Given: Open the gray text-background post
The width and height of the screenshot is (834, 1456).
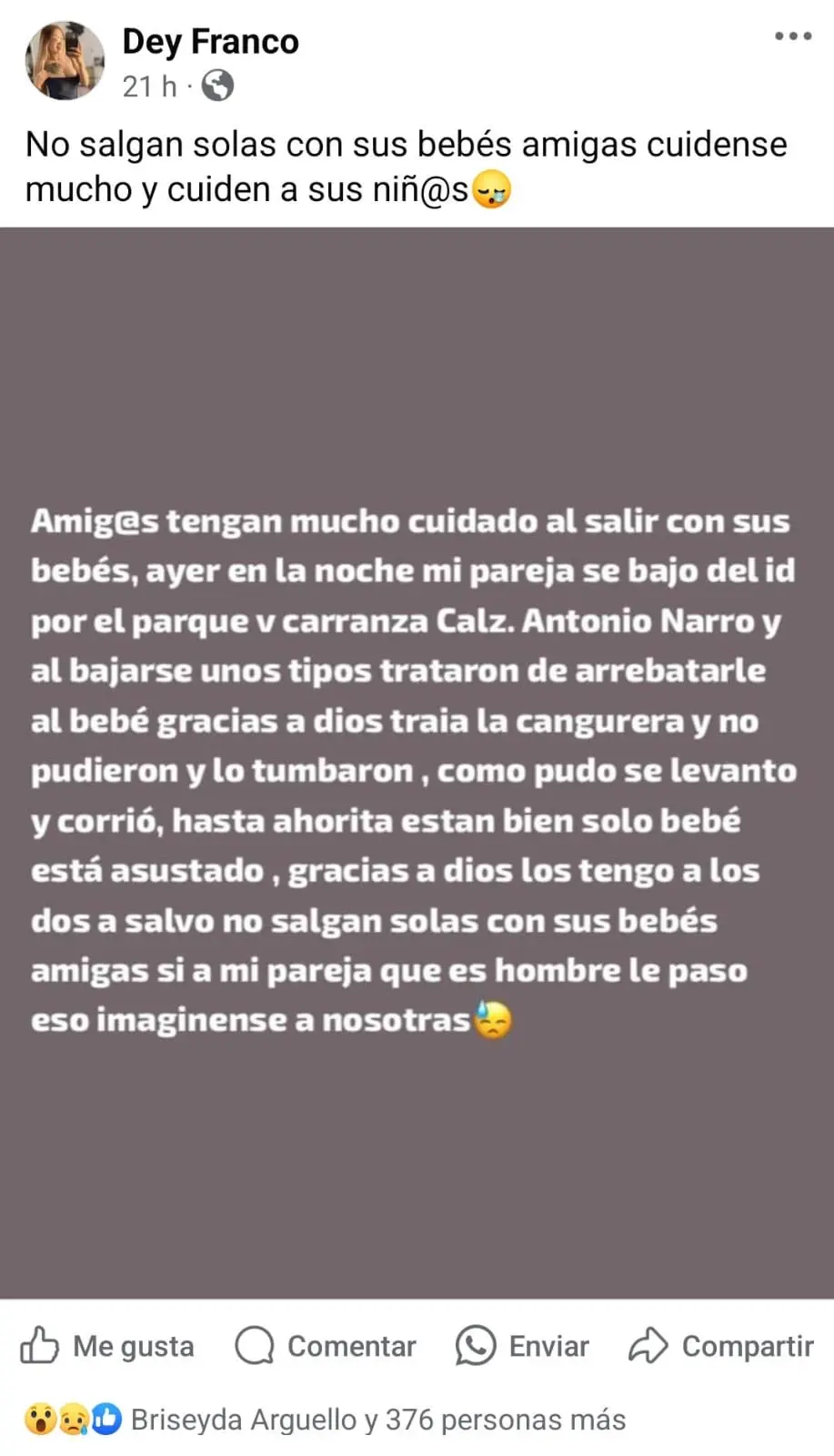Looking at the screenshot, I should (417, 763).
